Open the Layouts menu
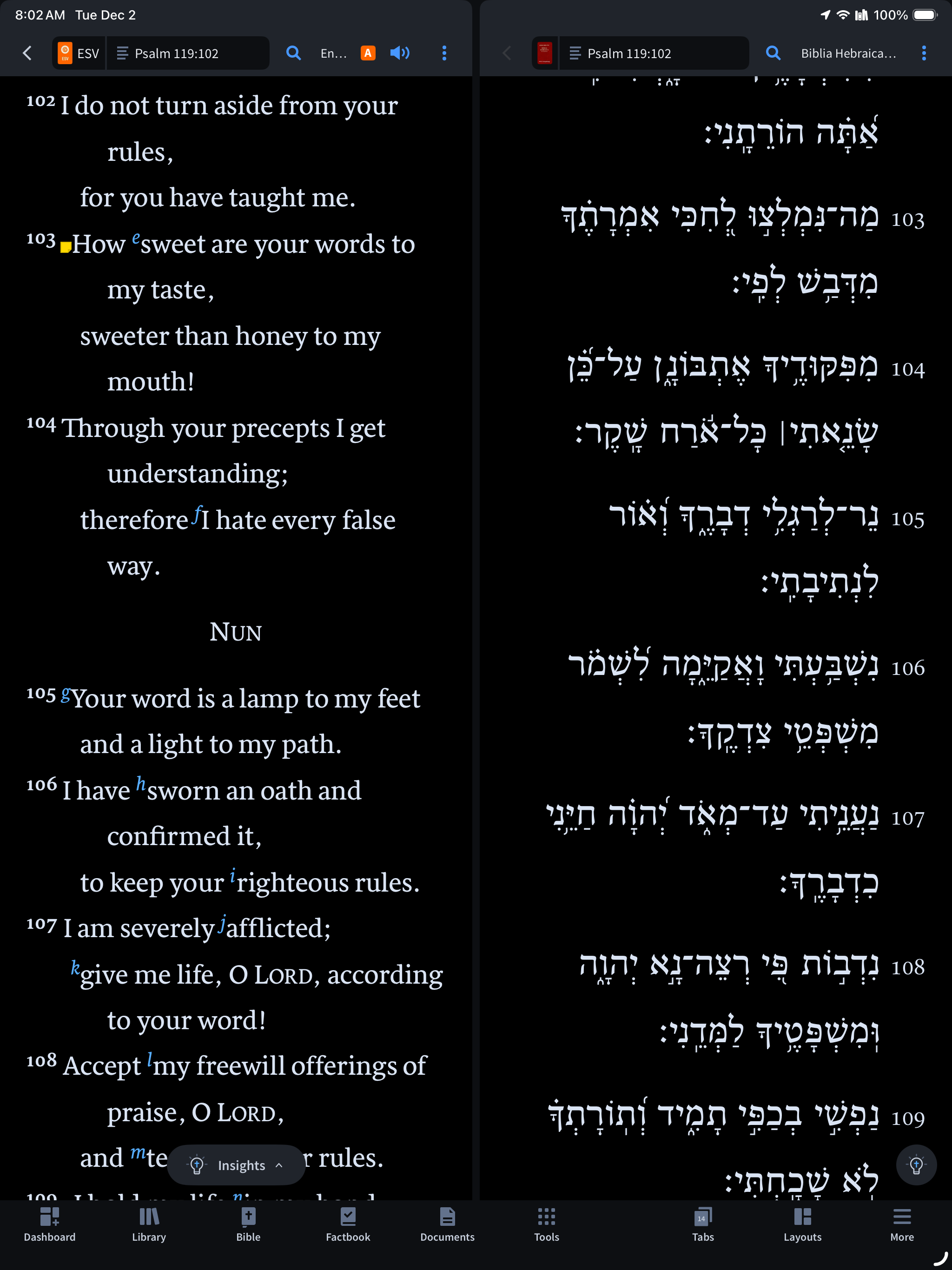The height and width of the screenshot is (1270, 952). coord(802,1224)
